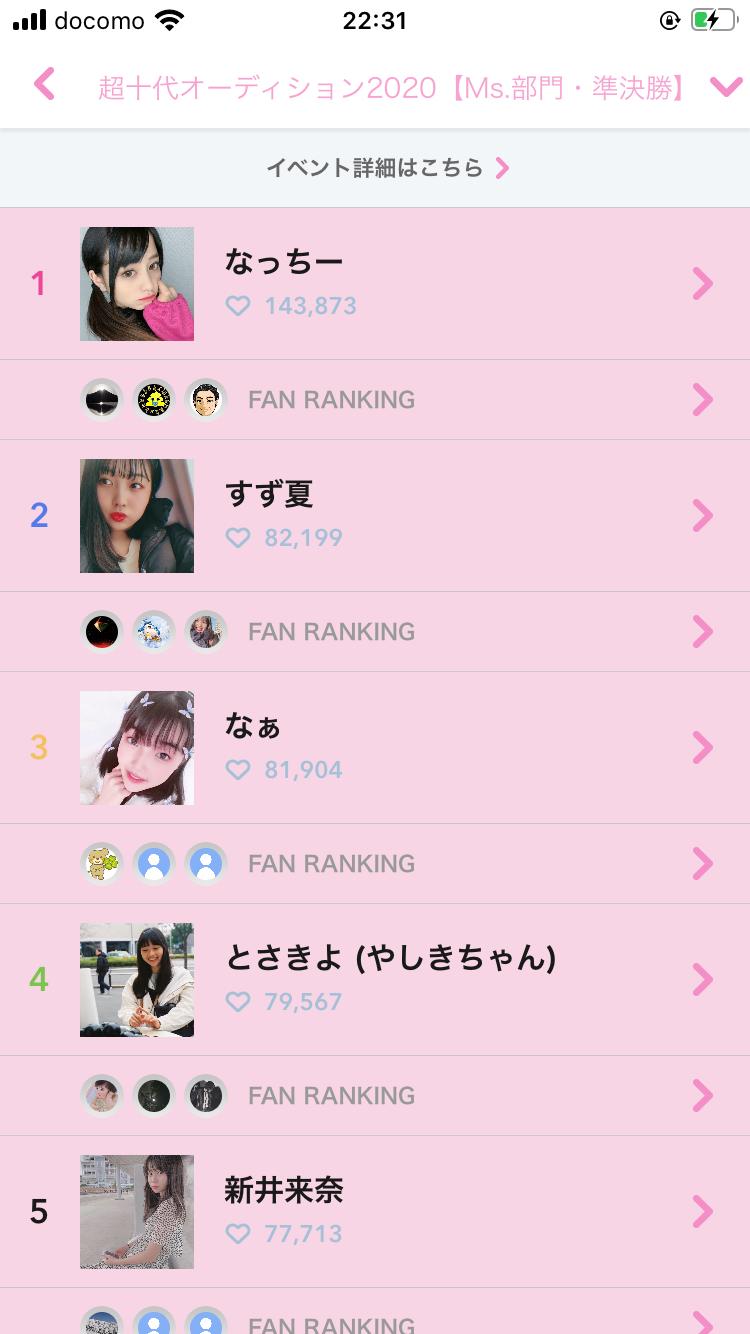
Task: Open the イベント詳細はこちら link
Action: coord(387,168)
